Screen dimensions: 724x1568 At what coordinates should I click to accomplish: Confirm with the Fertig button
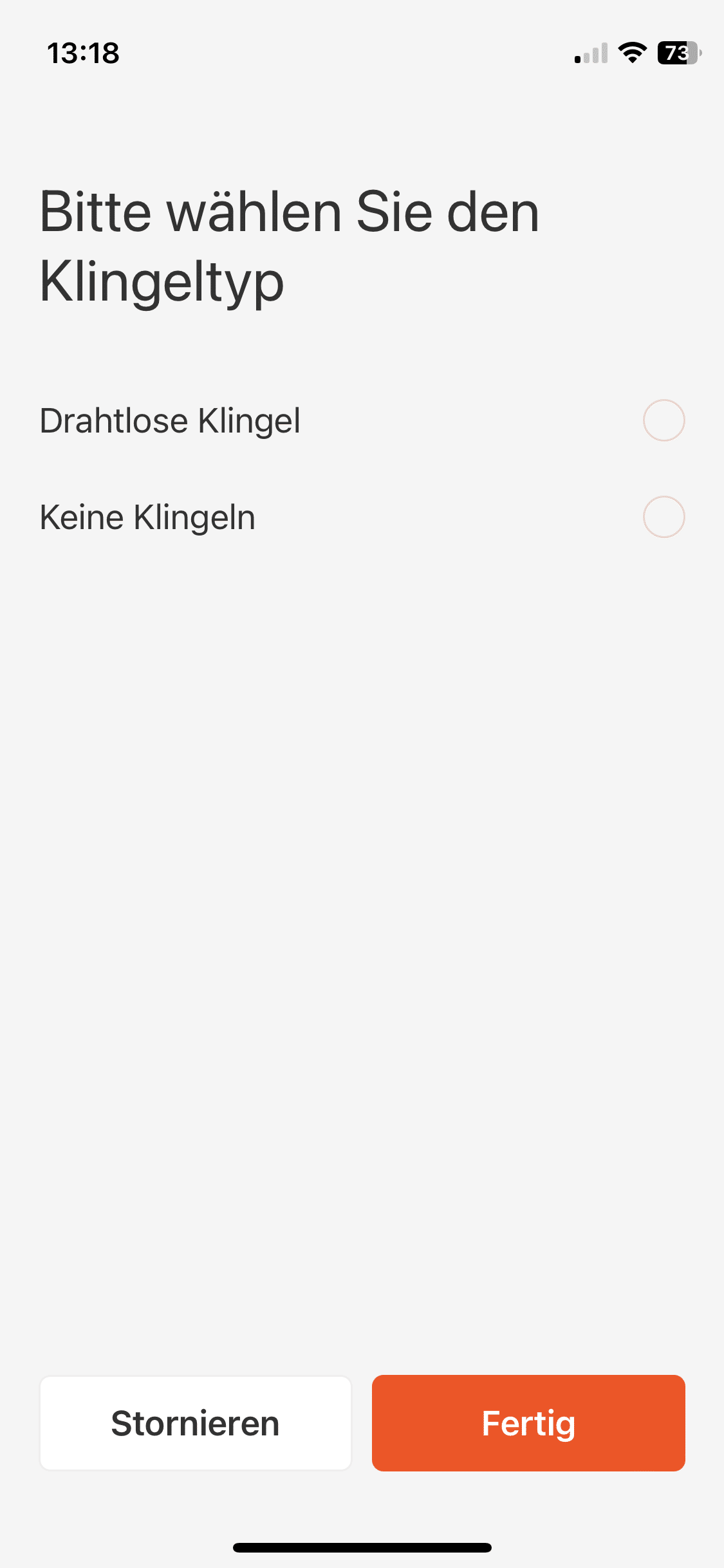tap(528, 1423)
